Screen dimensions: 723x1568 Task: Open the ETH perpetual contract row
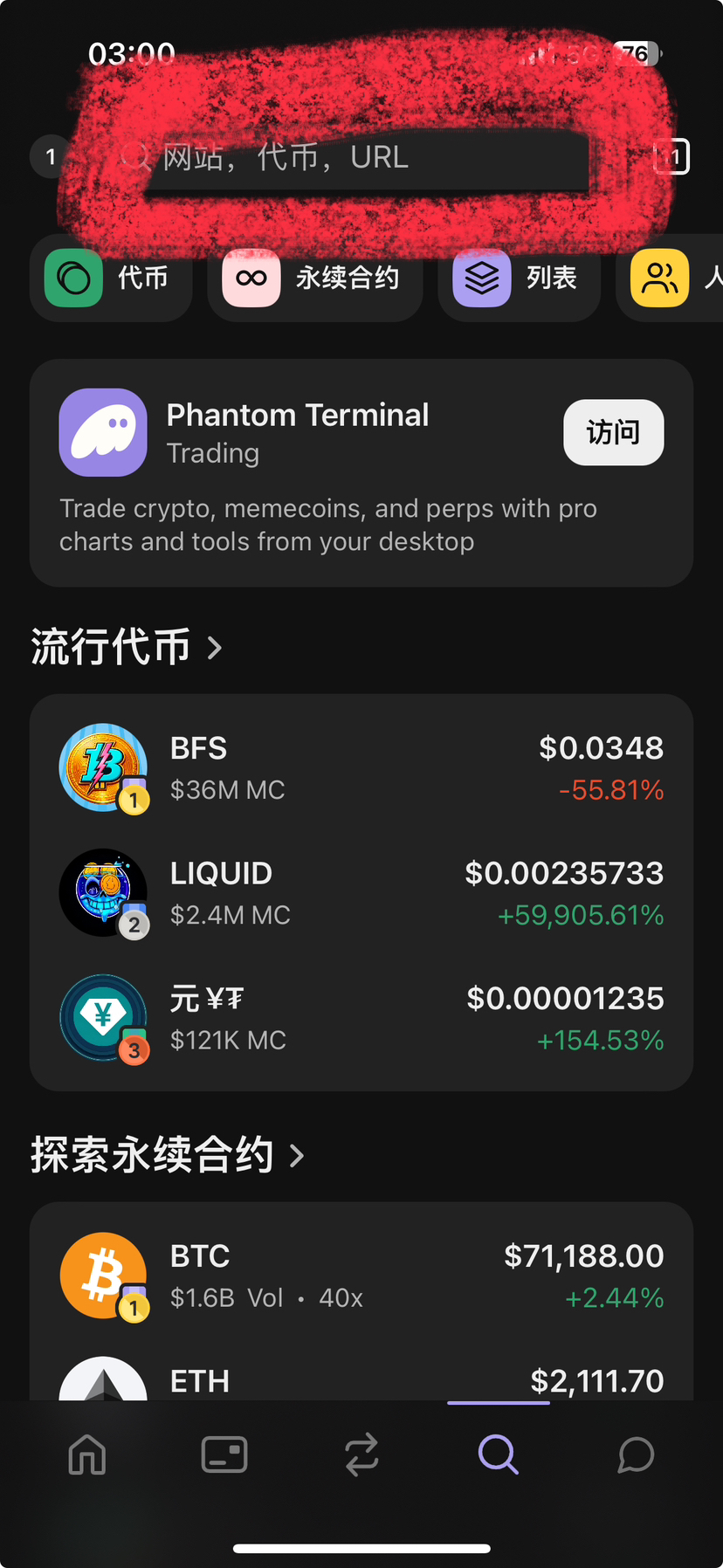(361, 1379)
